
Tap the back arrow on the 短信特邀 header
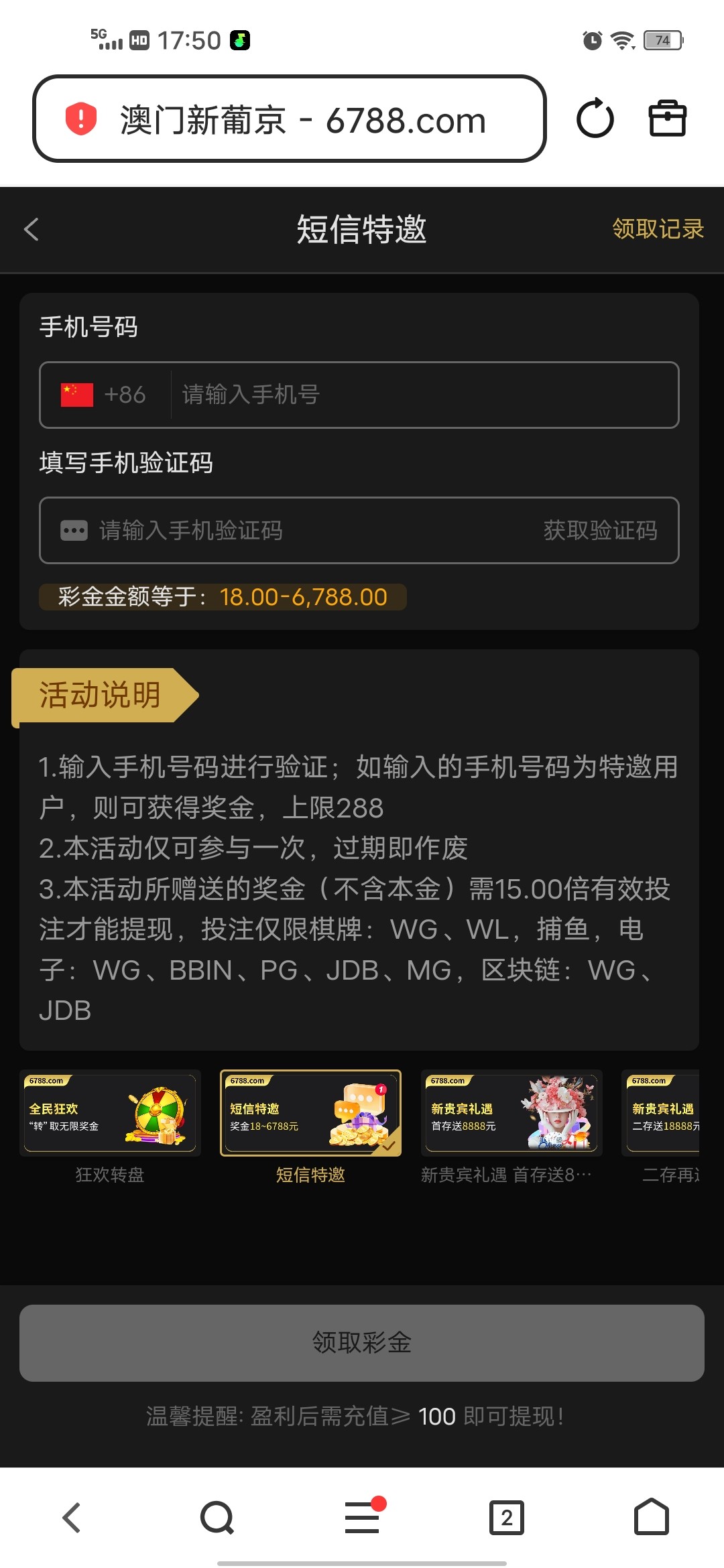[32, 229]
